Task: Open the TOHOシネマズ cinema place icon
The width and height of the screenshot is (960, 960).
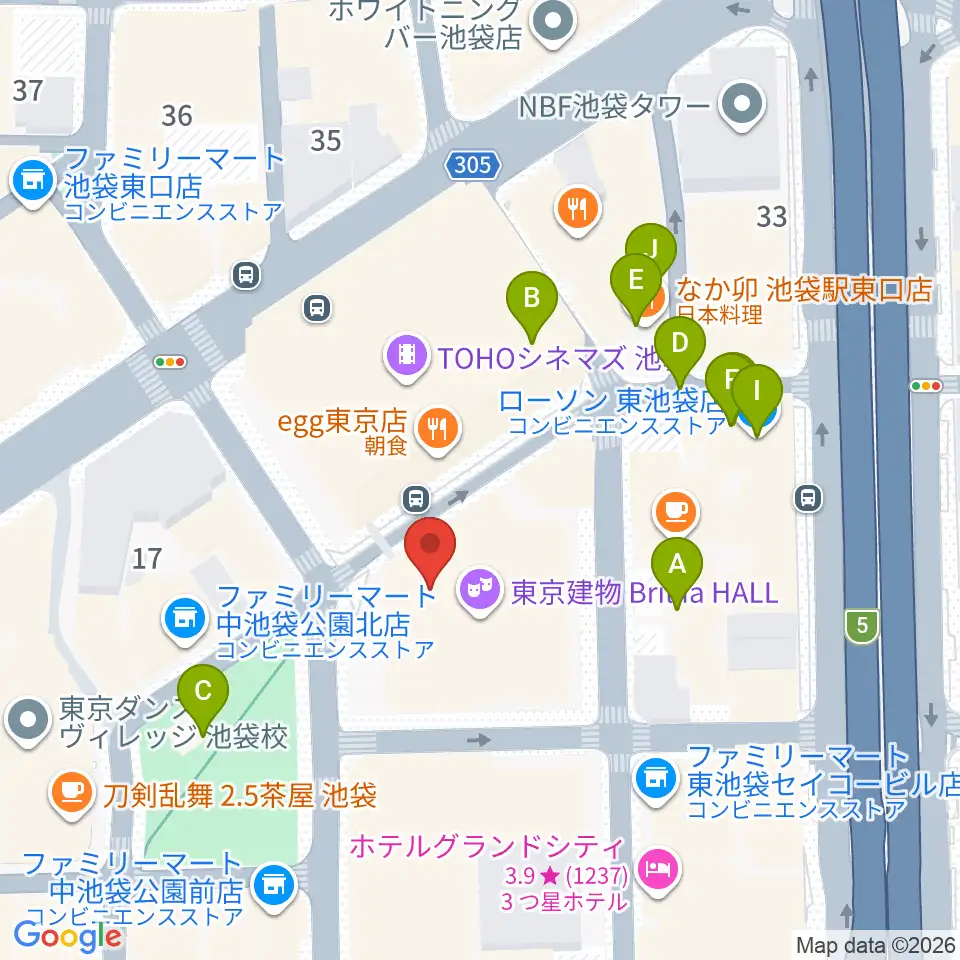Action: [407, 356]
